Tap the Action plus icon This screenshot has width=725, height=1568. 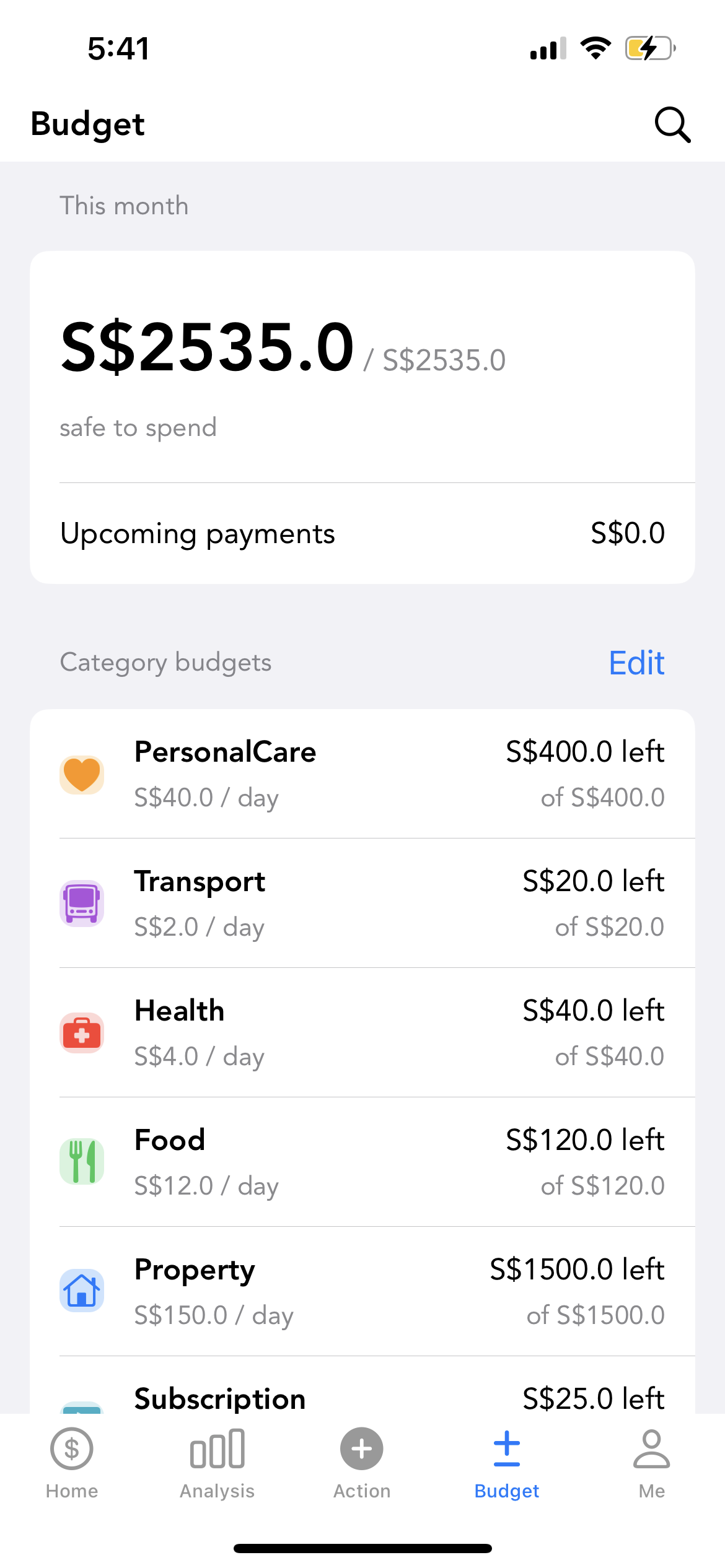(x=361, y=1449)
